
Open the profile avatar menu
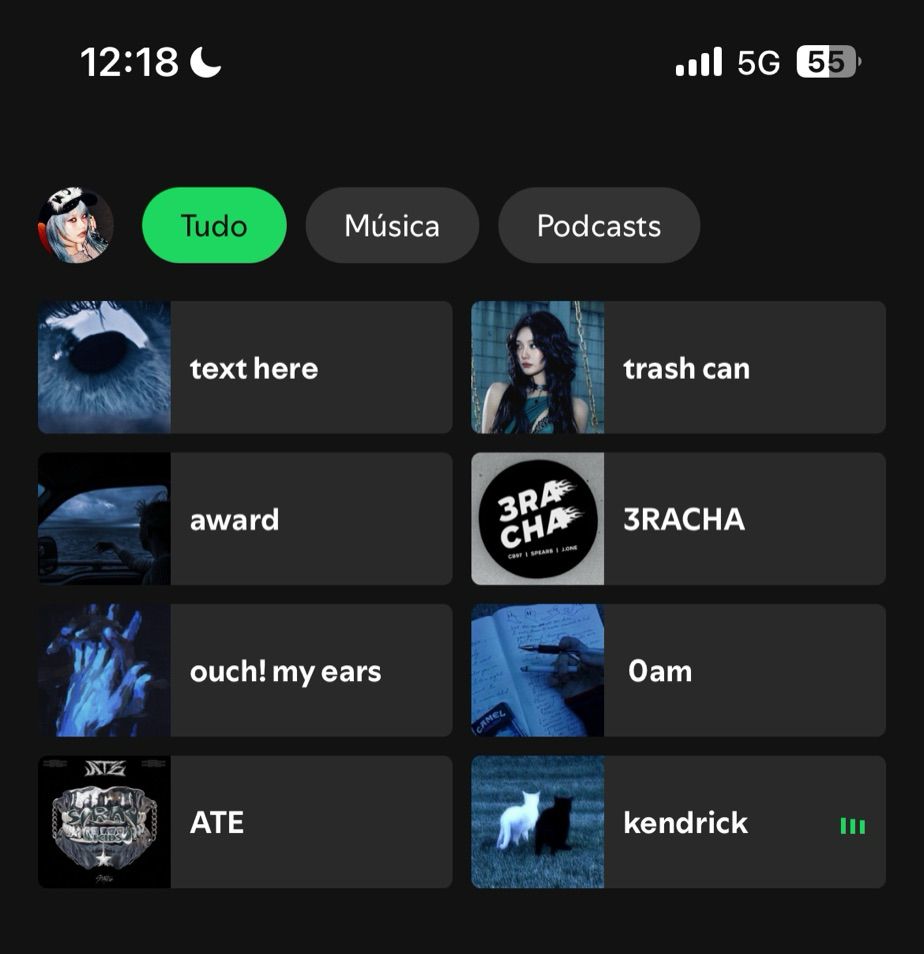[x=75, y=226]
